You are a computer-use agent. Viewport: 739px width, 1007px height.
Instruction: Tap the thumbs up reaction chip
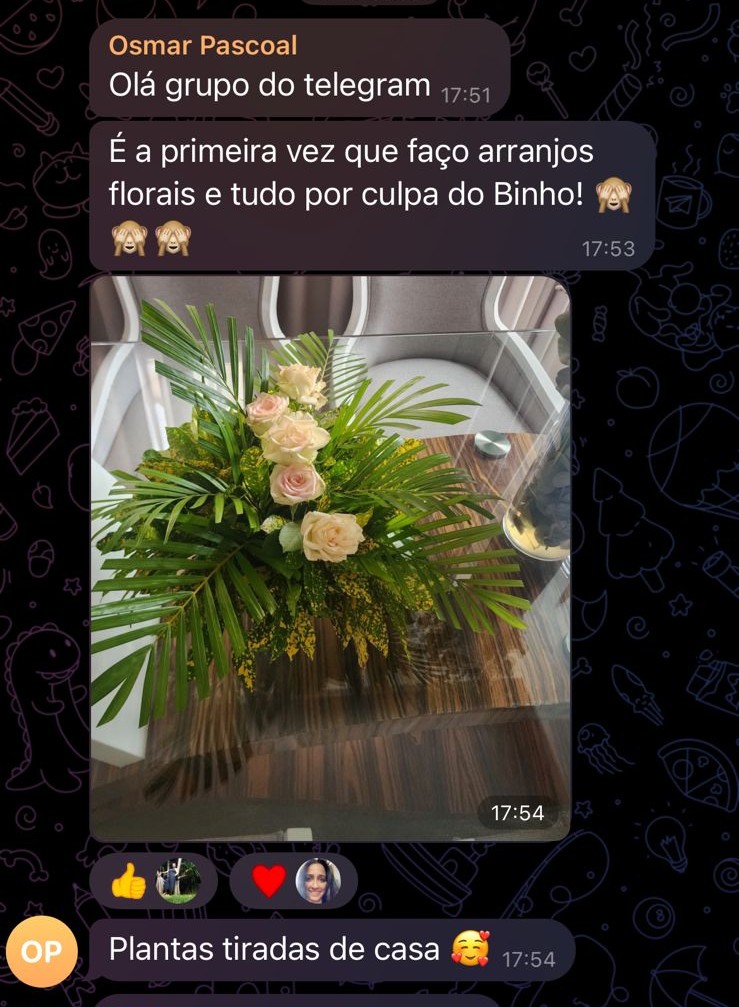pyautogui.click(x=153, y=881)
